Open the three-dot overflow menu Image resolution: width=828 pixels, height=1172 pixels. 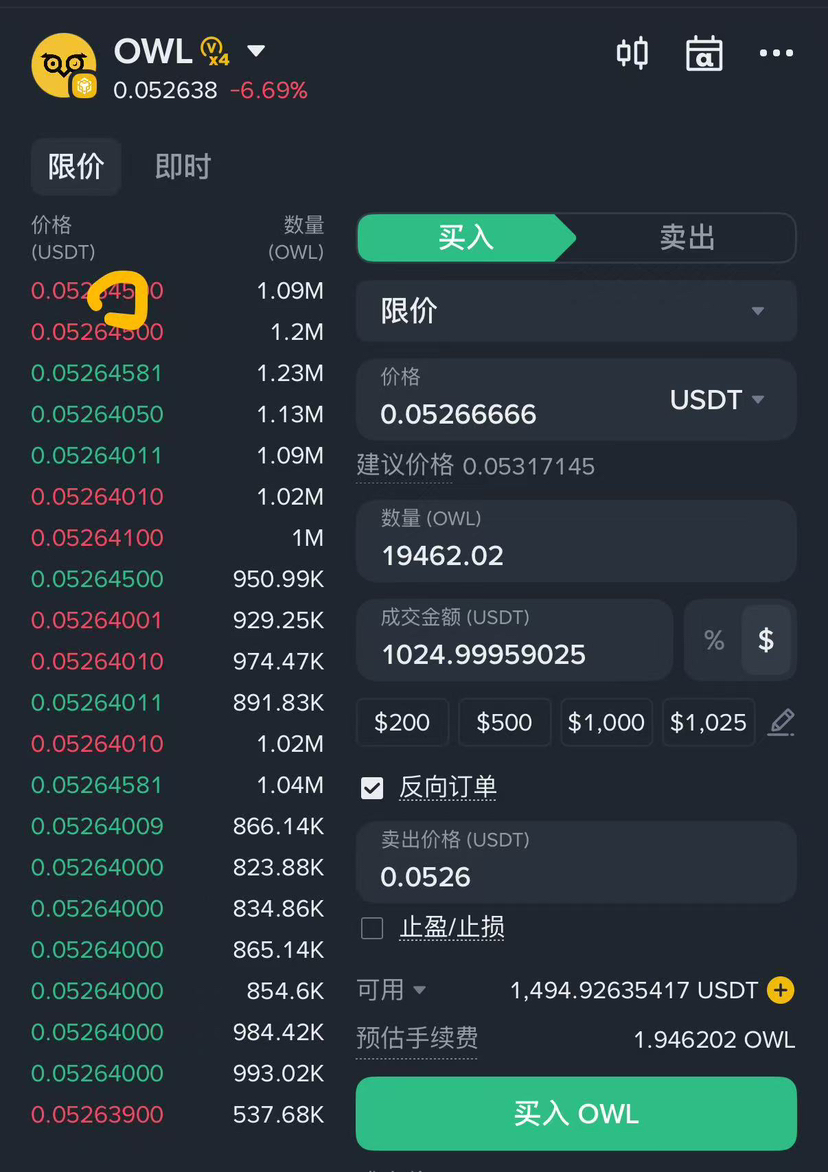pos(776,53)
